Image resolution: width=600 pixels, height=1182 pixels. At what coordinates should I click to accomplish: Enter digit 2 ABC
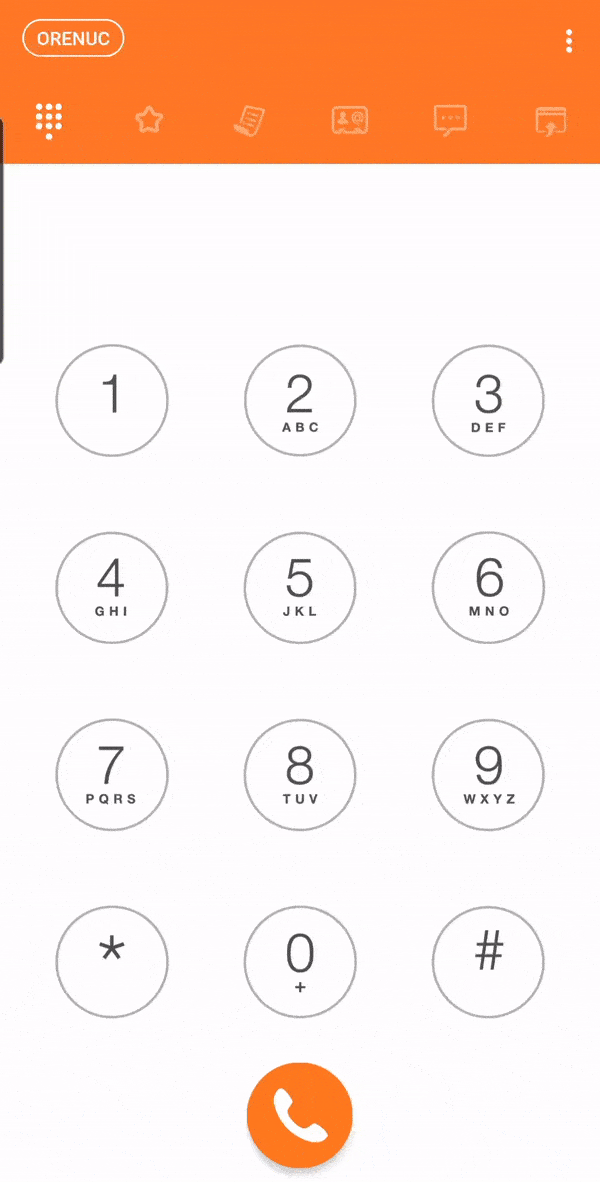[x=300, y=400]
